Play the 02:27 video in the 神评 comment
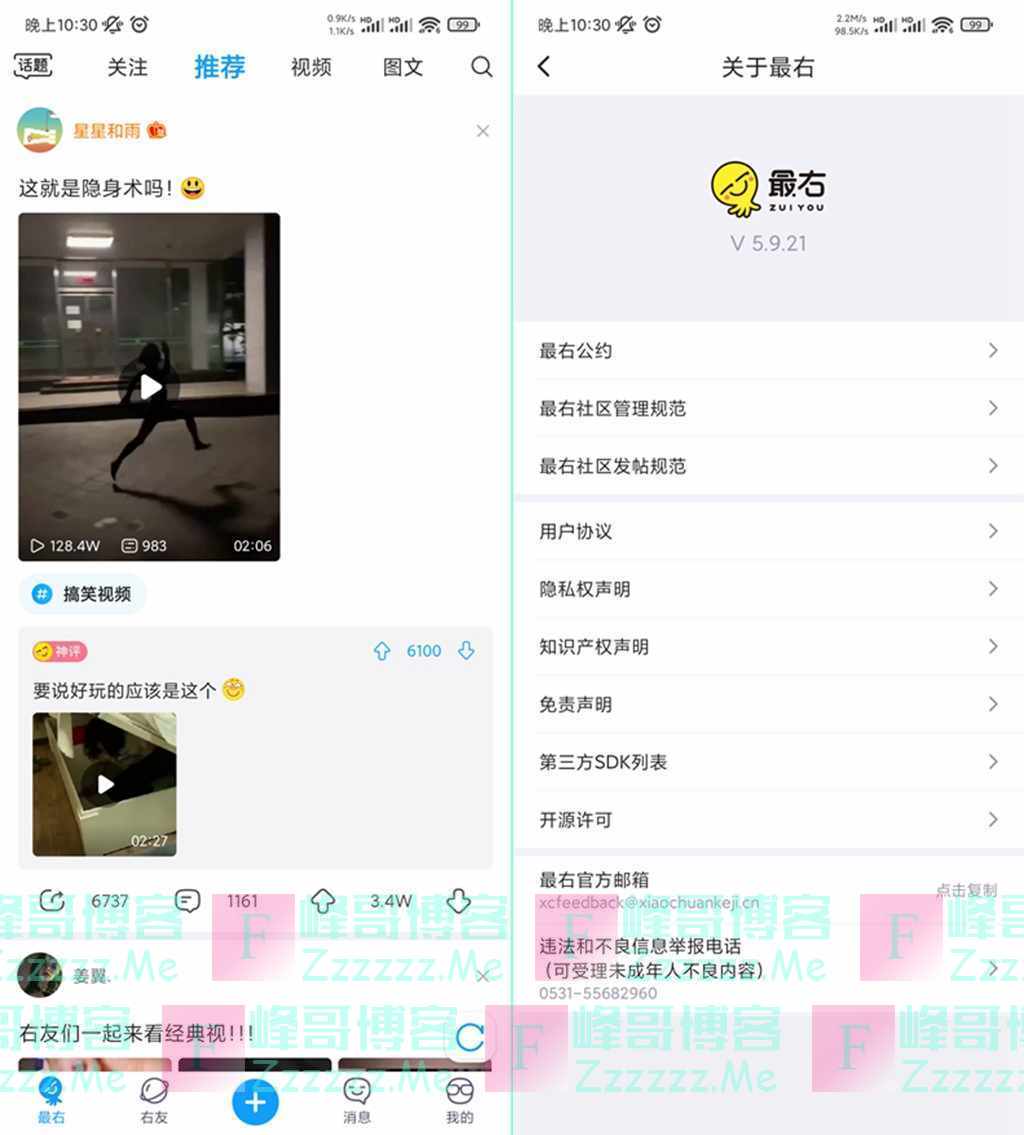 pyautogui.click(x=105, y=784)
